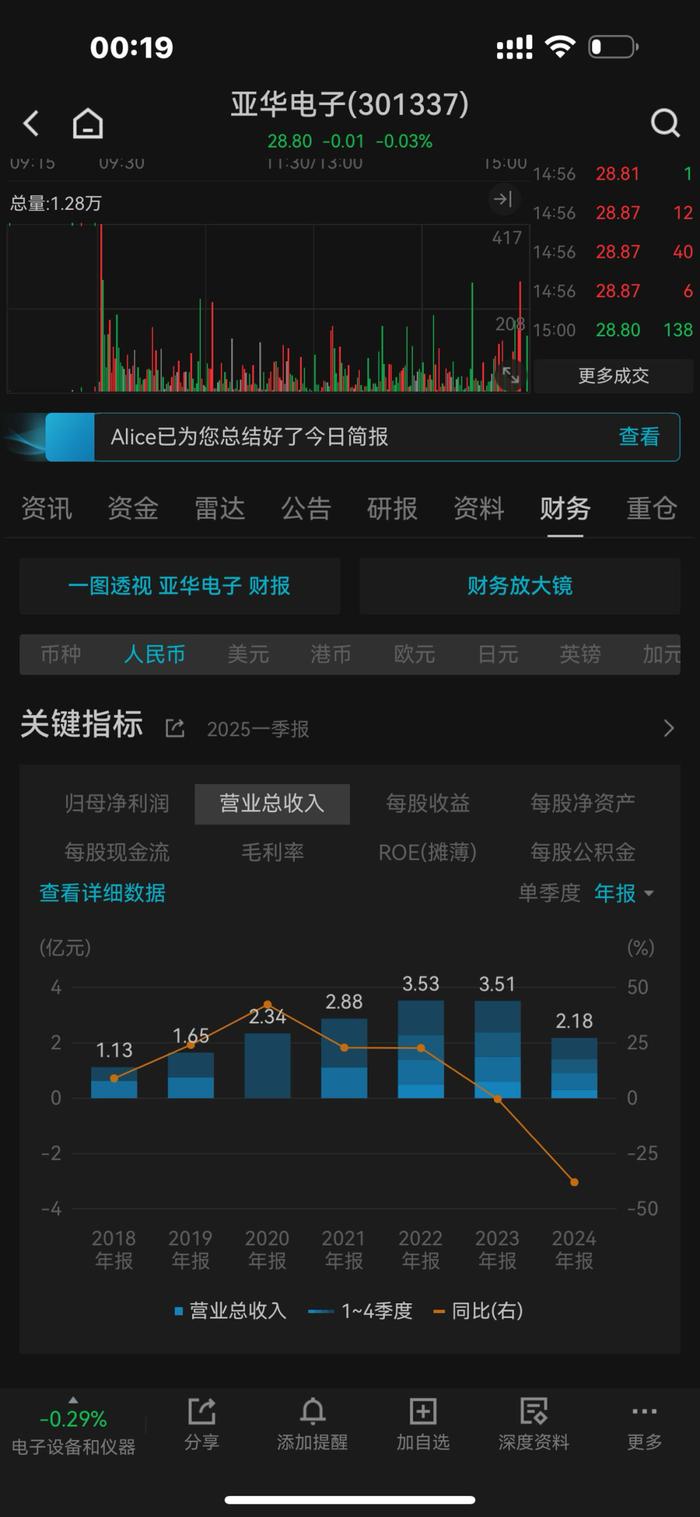Show 归母净利润 indicator
This screenshot has width=700, height=1517.
click(117, 804)
